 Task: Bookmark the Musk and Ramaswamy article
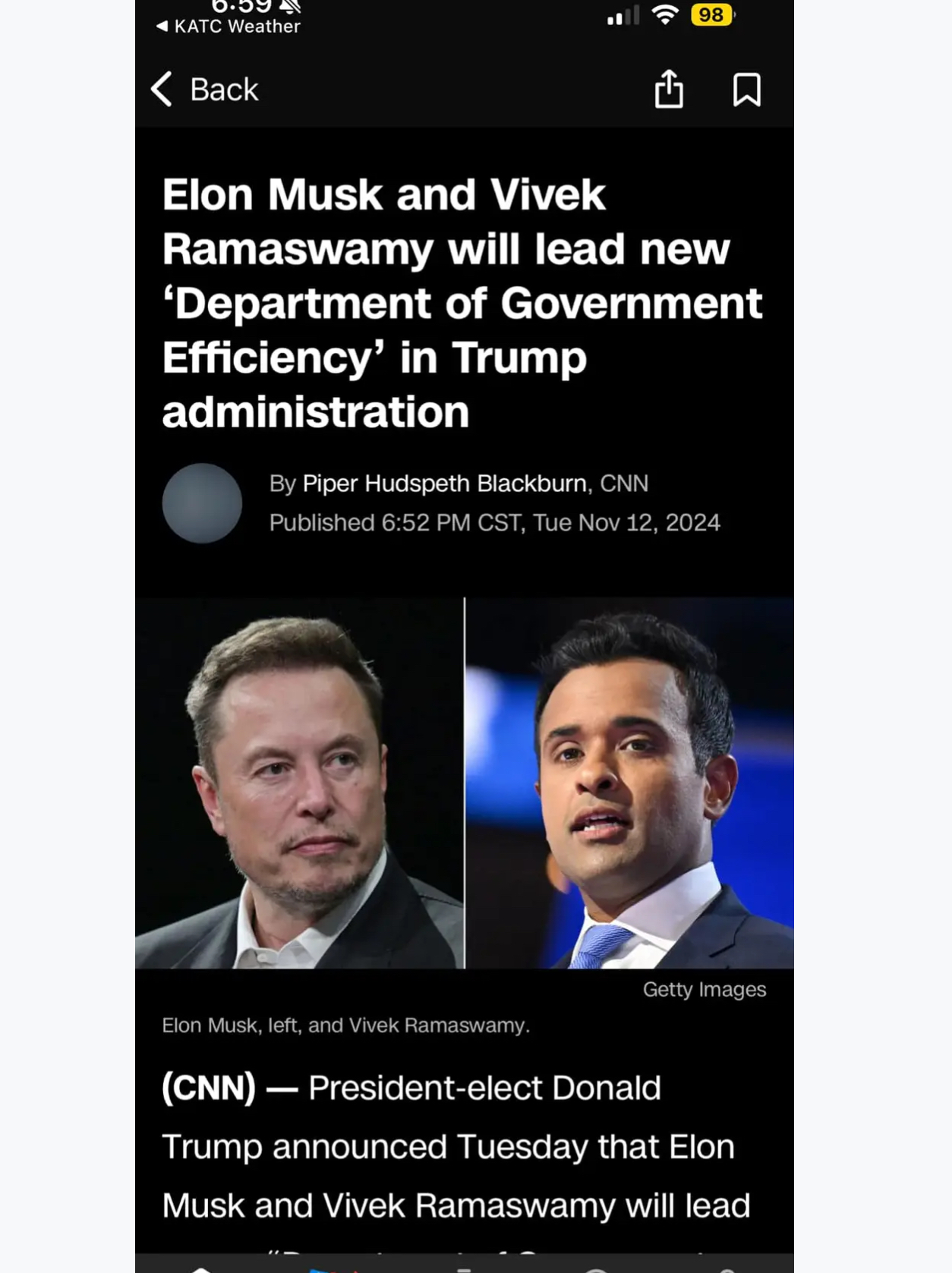(x=746, y=90)
